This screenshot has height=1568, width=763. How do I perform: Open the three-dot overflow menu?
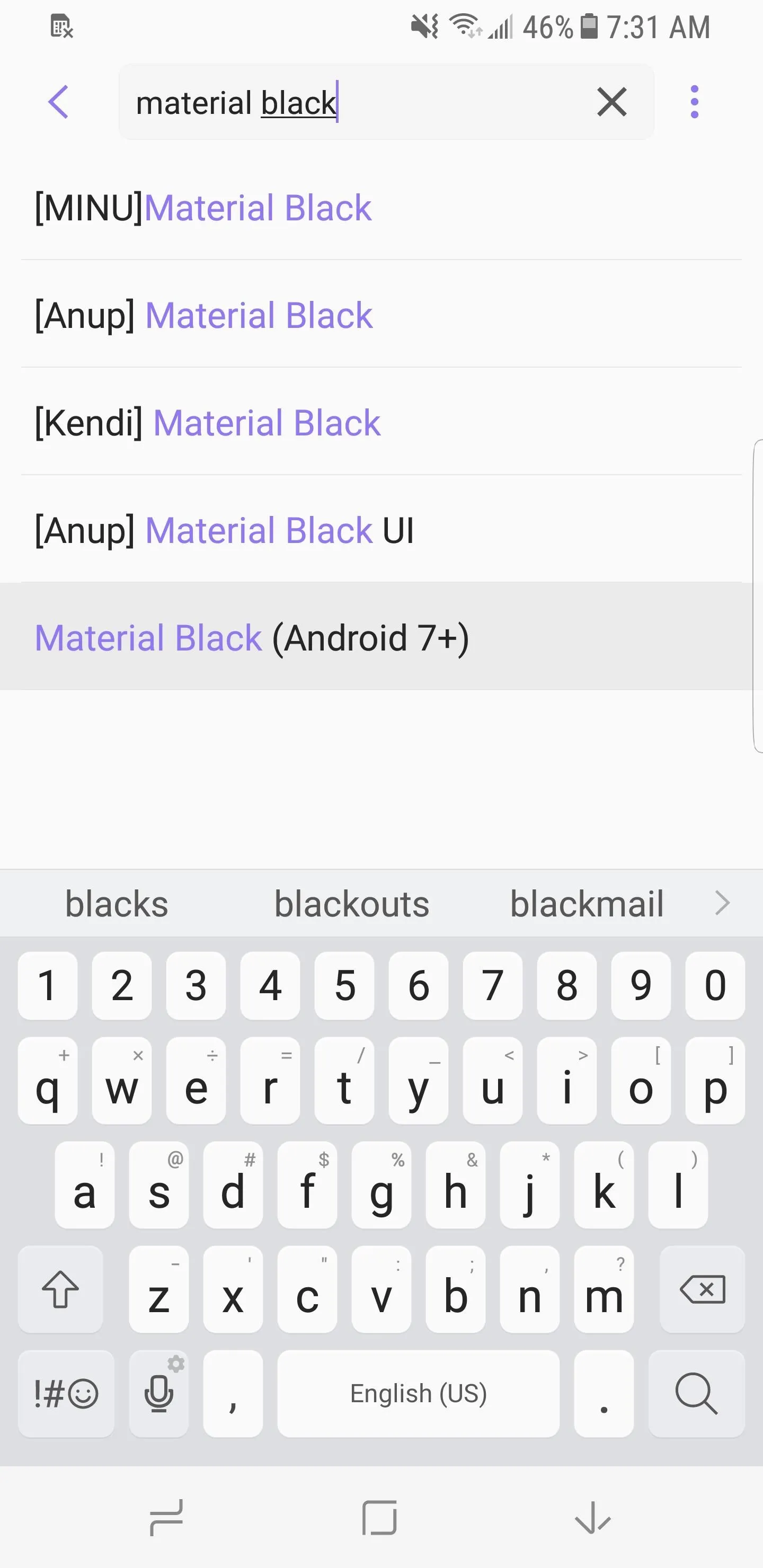[694, 102]
